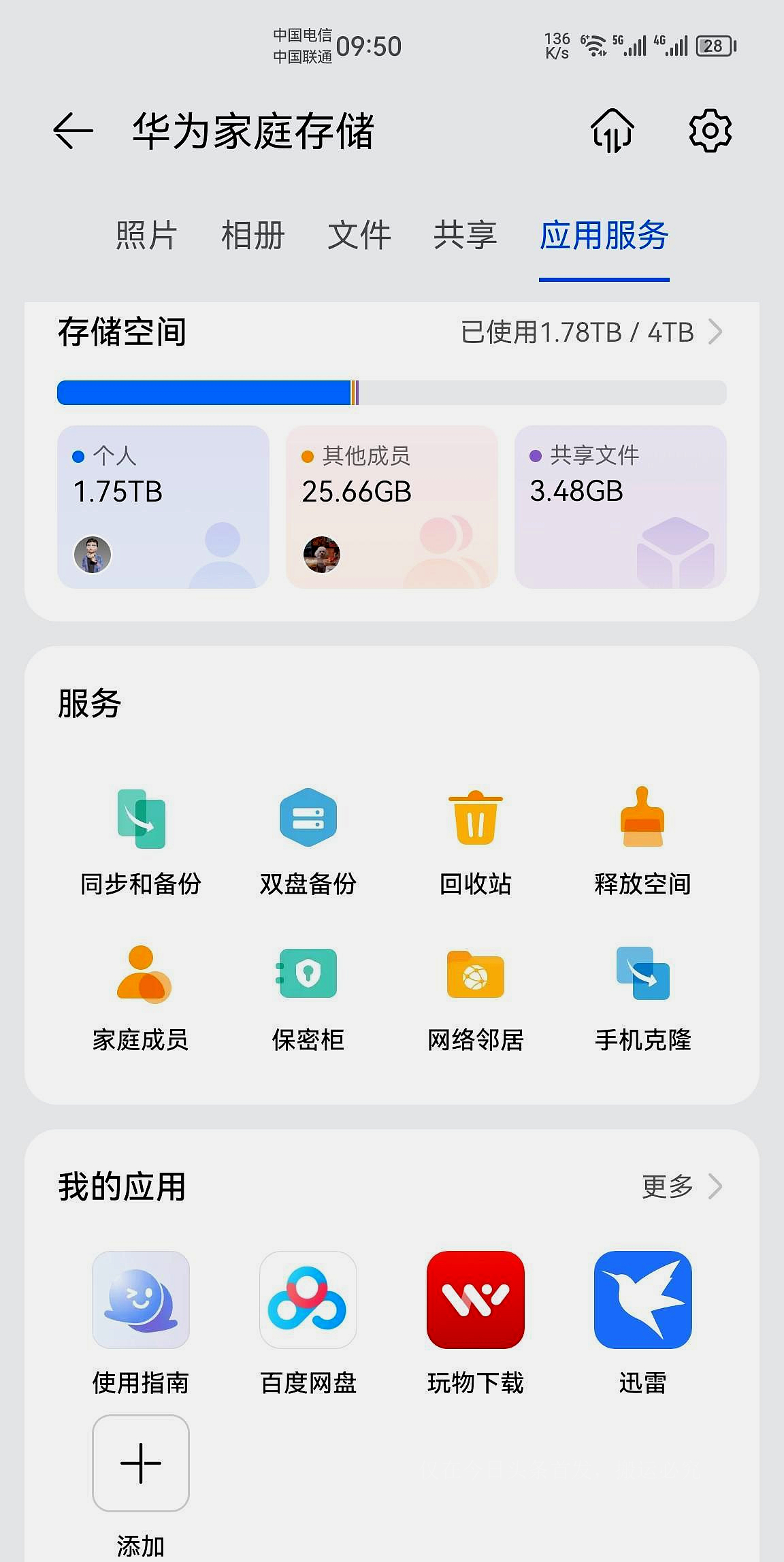Screen dimensions: 784x1562
Task: Open 双盘备份 dual-disk backup
Action: tap(306, 841)
